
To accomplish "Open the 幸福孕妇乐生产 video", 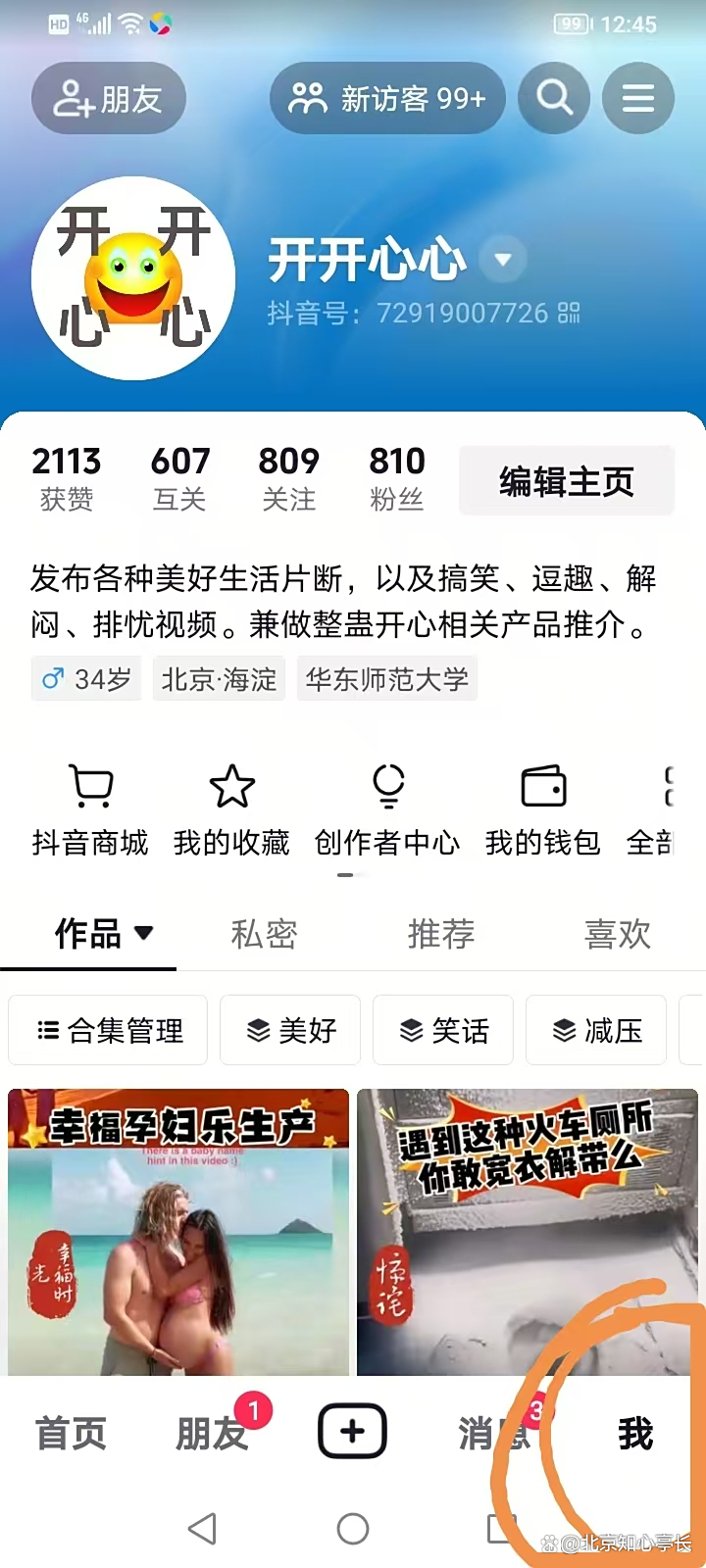I will click(178, 1232).
